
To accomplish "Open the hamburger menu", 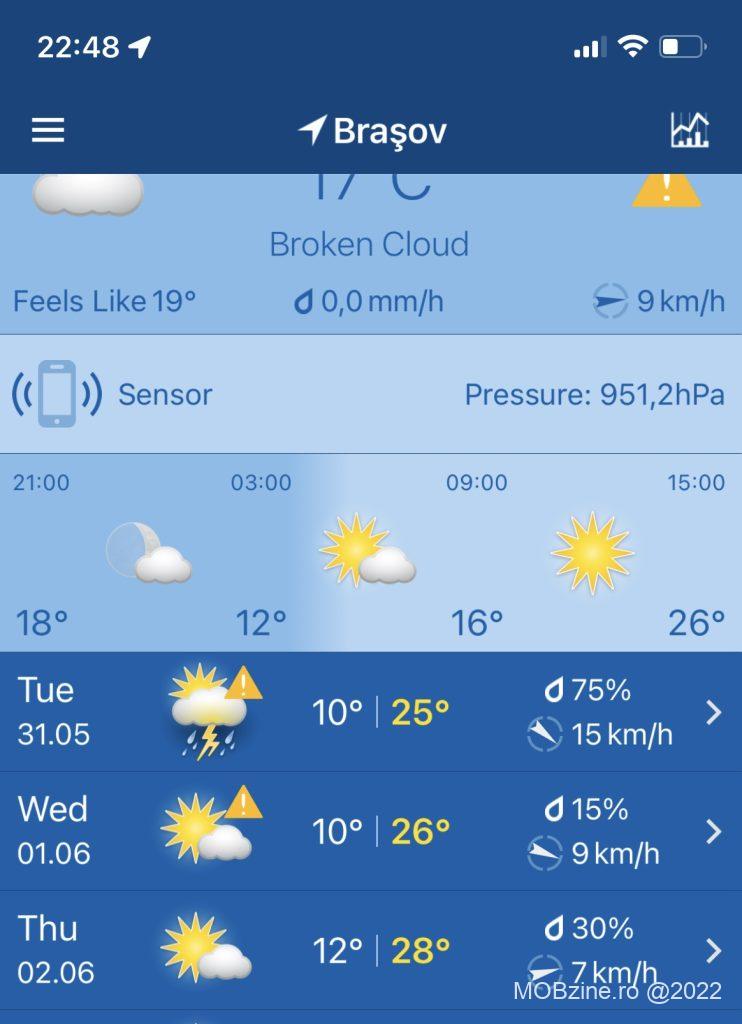I will pos(47,130).
